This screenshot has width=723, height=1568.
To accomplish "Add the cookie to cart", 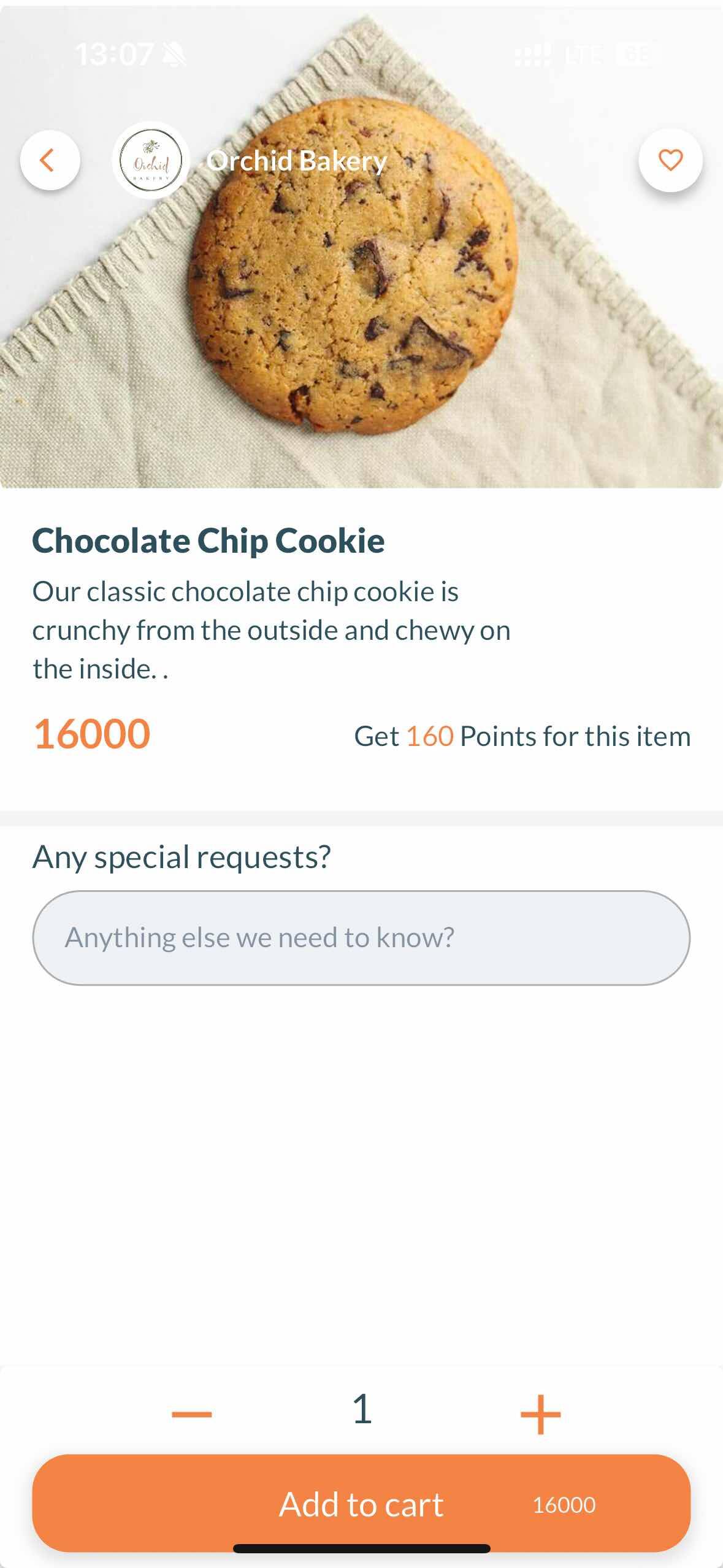I will click(x=361, y=1504).
